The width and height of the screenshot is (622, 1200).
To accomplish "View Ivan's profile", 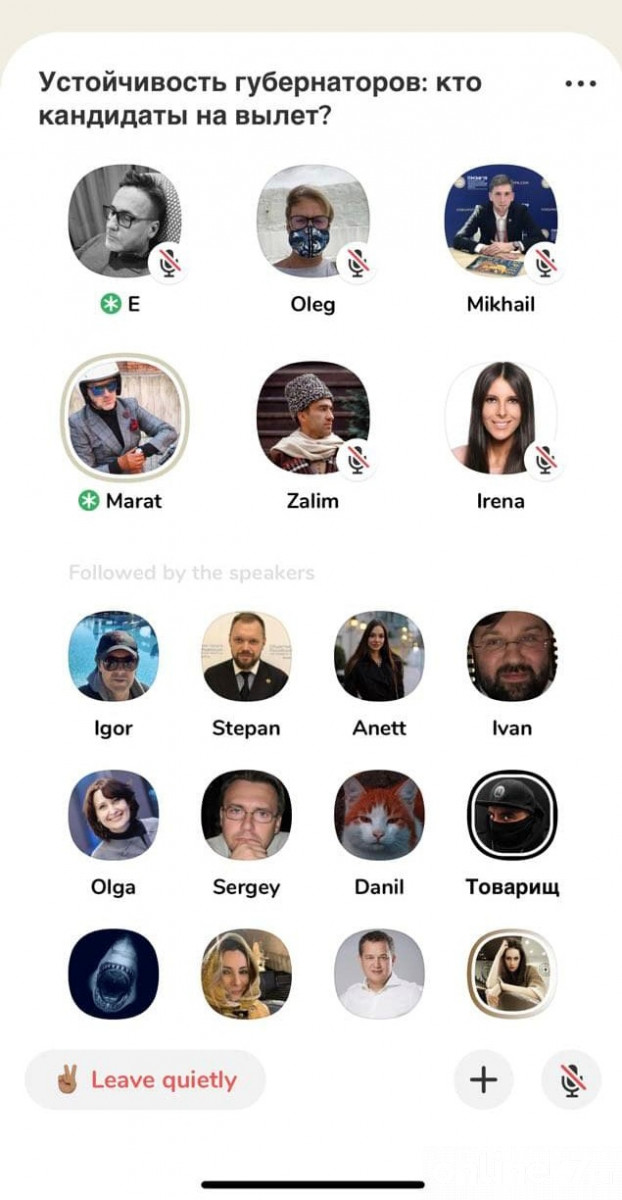I will pos(512,656).
